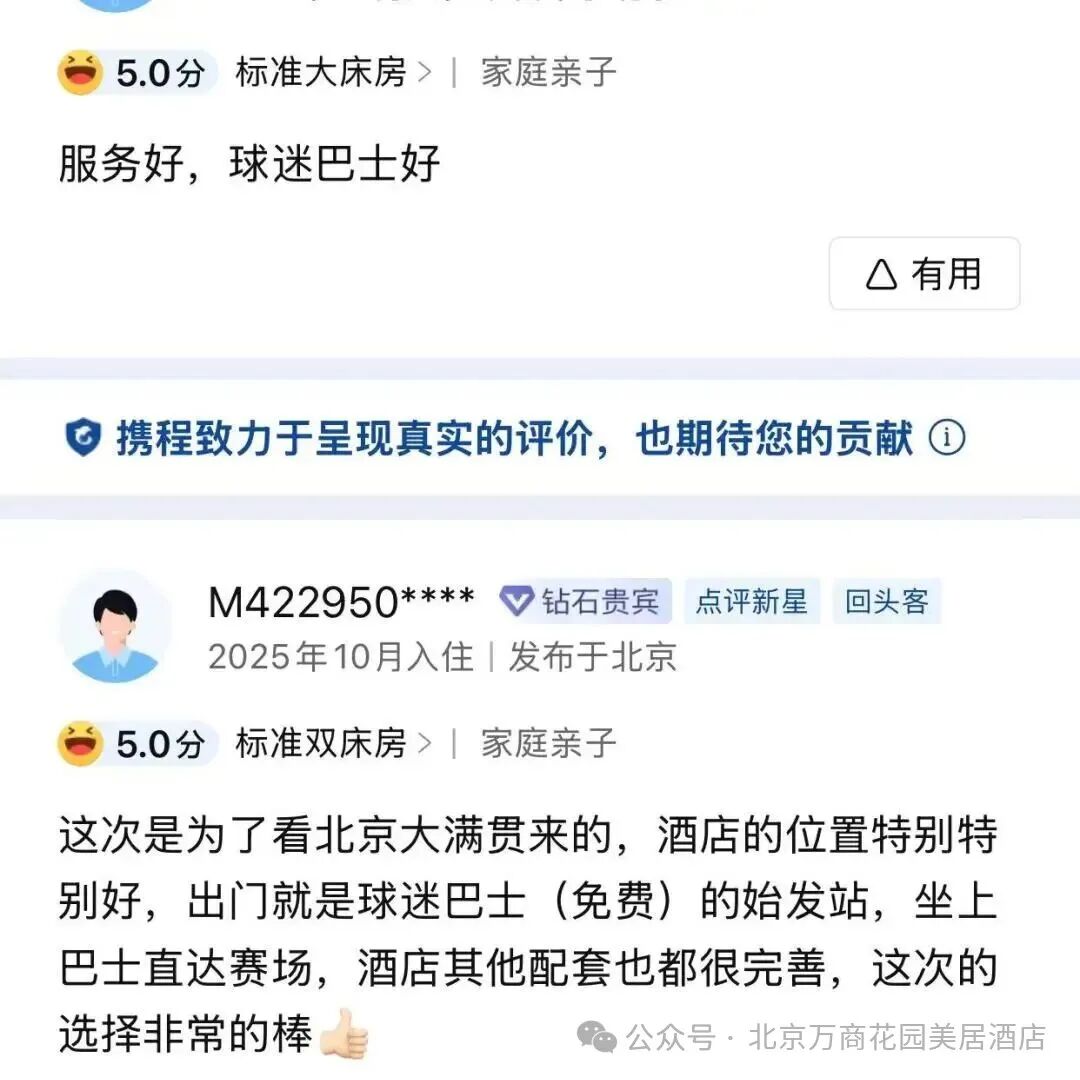
Task: Open reviewer M422950**** profile avatar
Action: pyautogui.click(x=115, y=627)
